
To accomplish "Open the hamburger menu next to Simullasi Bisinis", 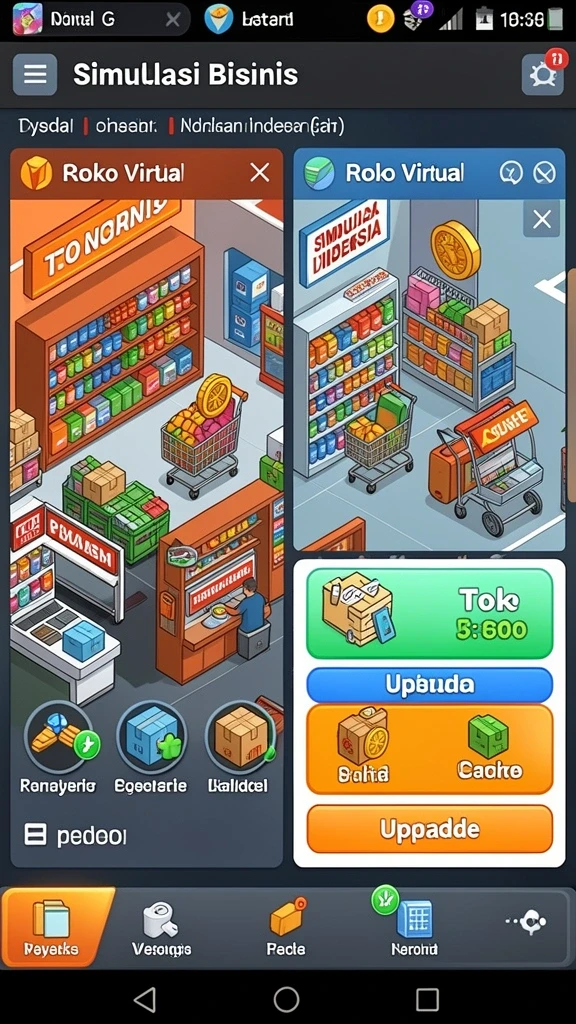I will tap(35, 74).
